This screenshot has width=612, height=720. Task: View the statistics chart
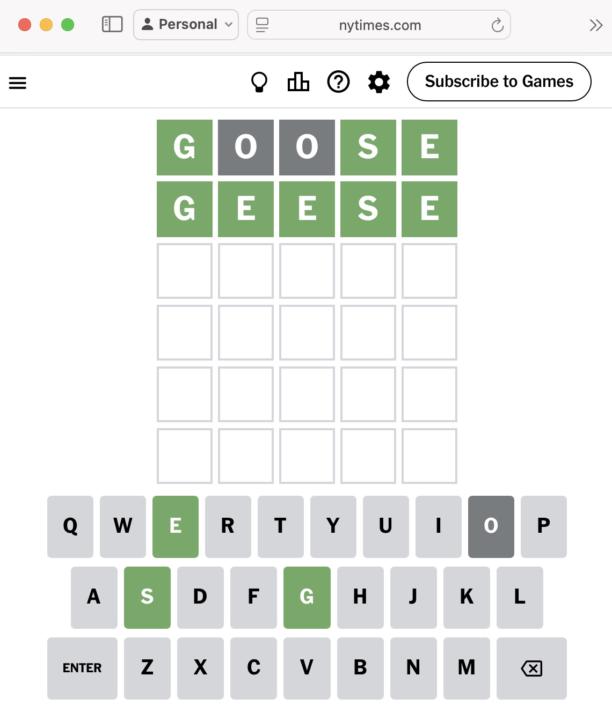(x=298, y=82)
